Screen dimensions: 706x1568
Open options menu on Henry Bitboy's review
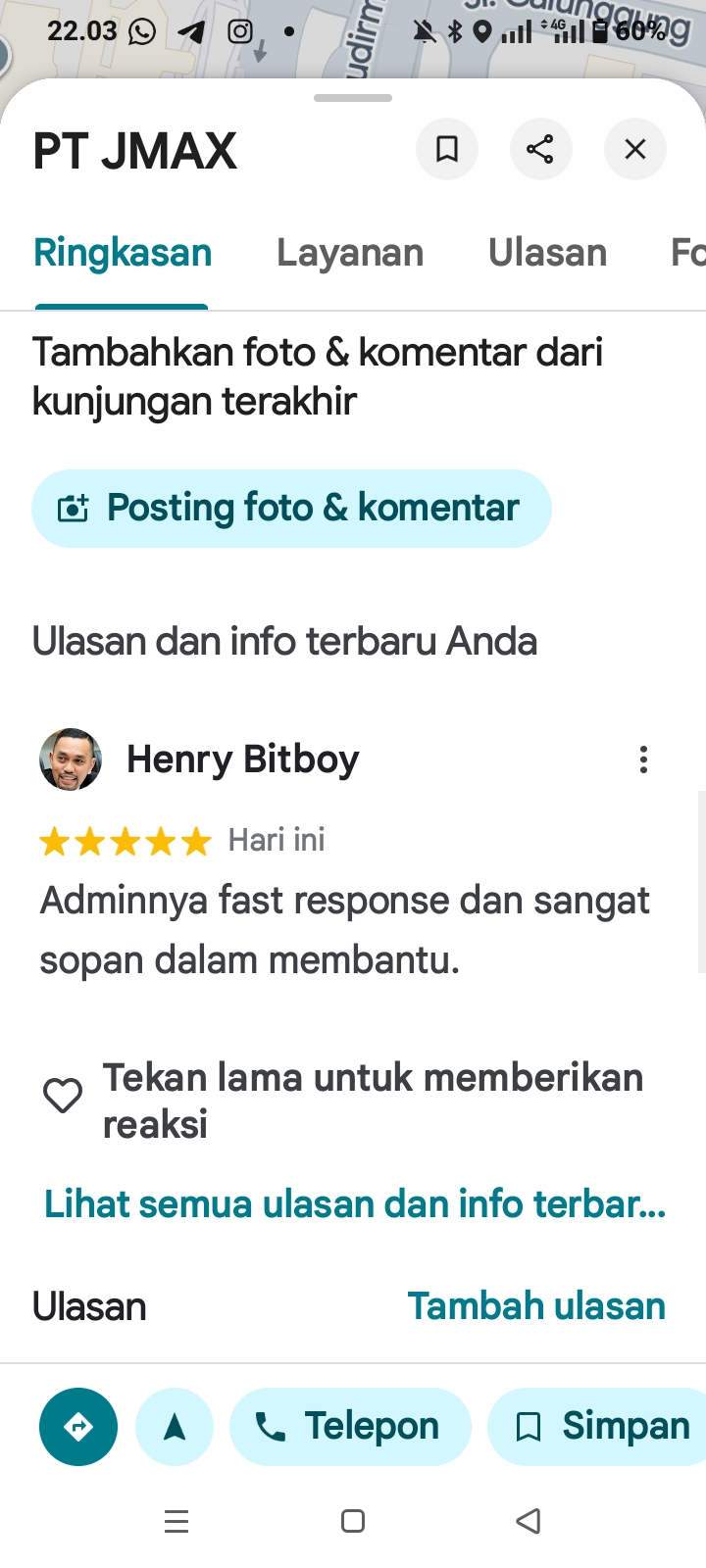643,759
